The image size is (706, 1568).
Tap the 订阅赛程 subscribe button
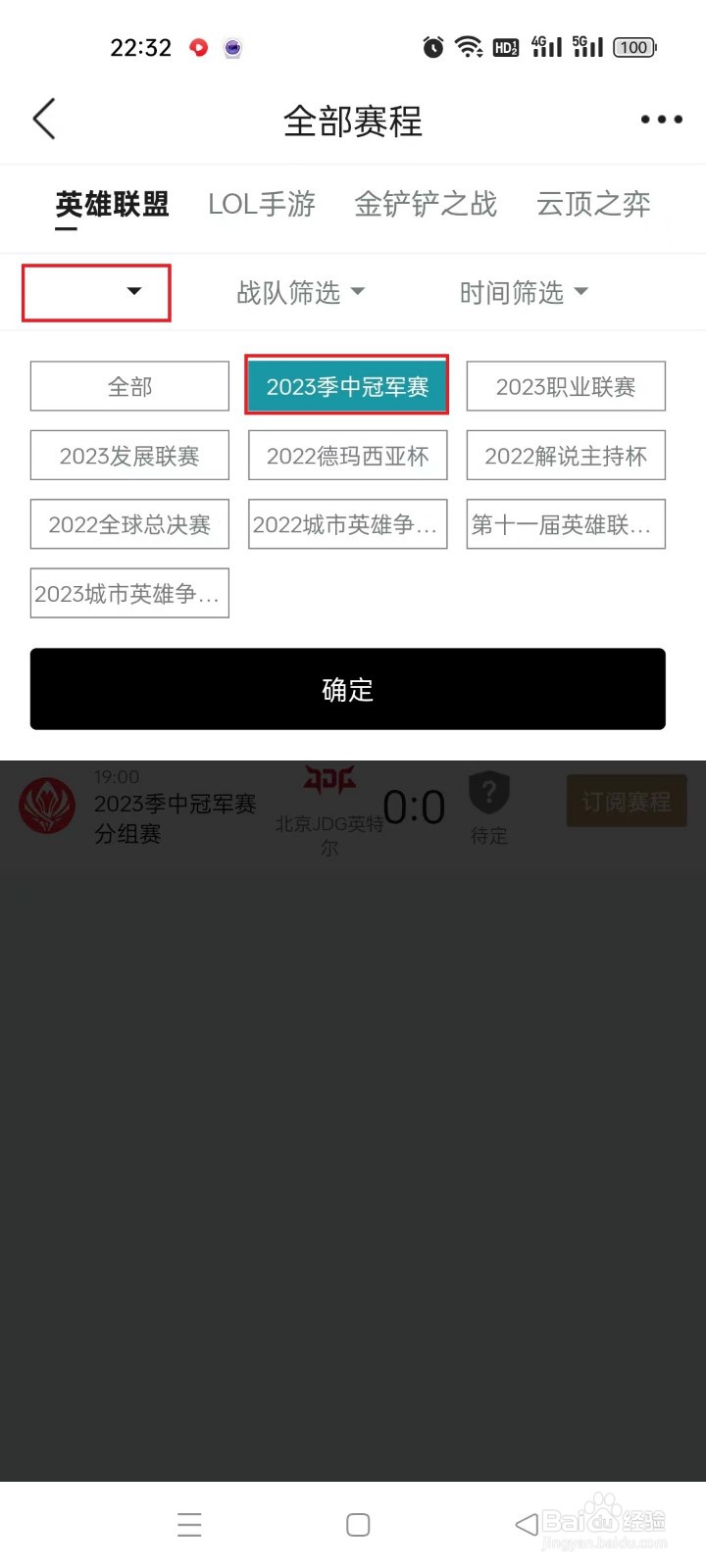click(x=627, y=801)
